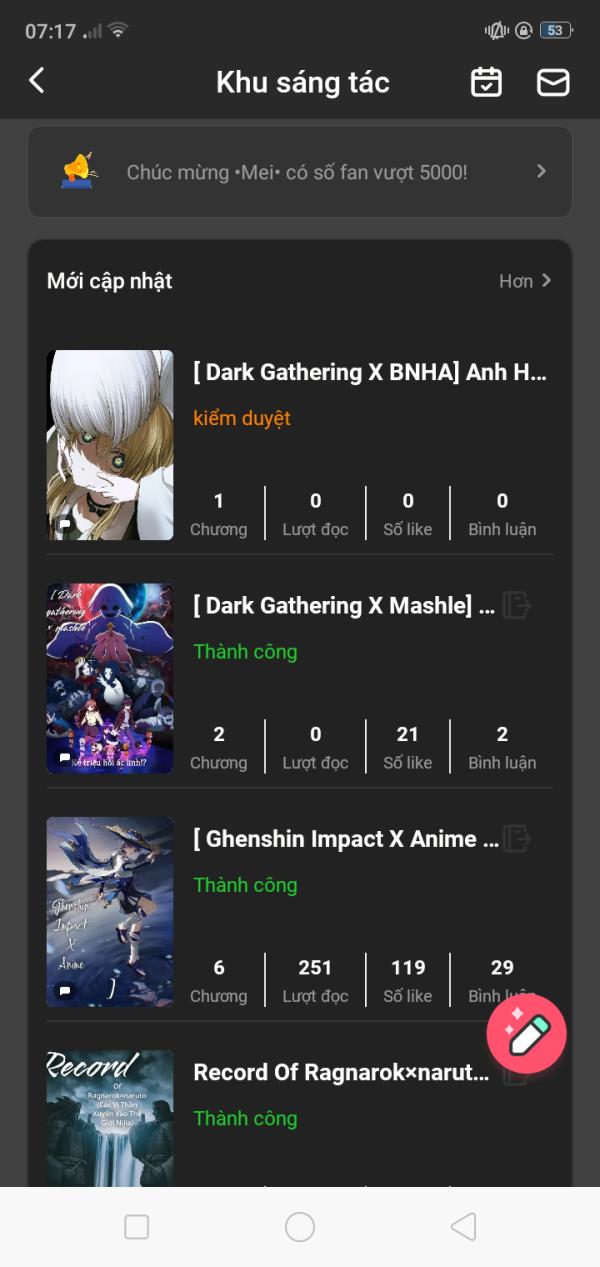Open the system recent apps view
Screen dimensions: 600x1267
tap(136, 1227)
